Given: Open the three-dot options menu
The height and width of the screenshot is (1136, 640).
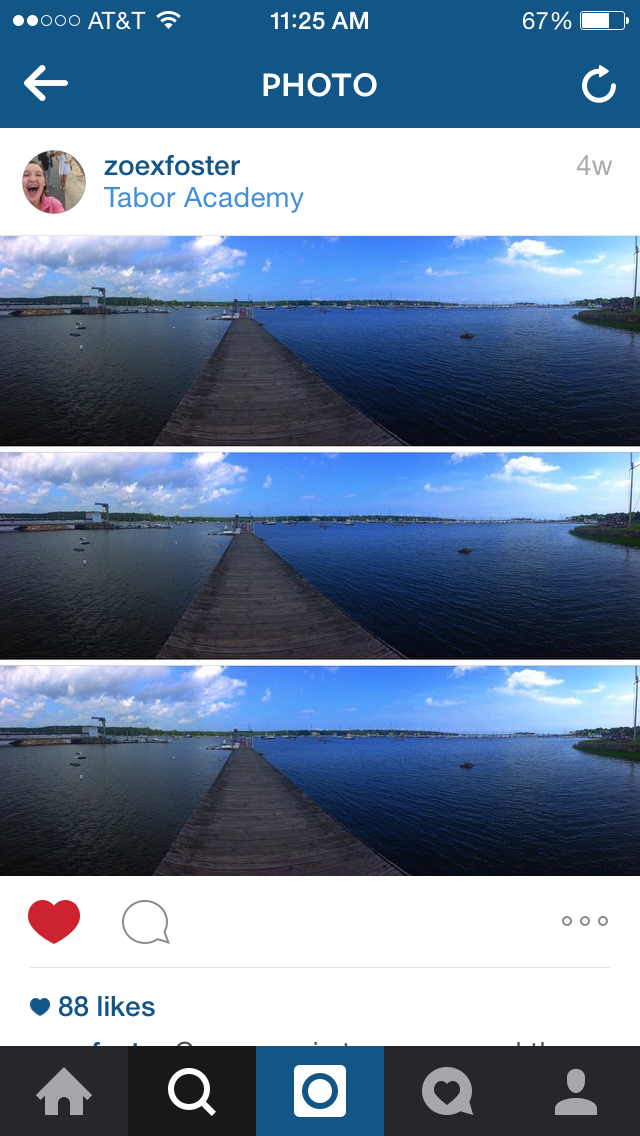Looking at the screenshot, I should coord(585,921).
